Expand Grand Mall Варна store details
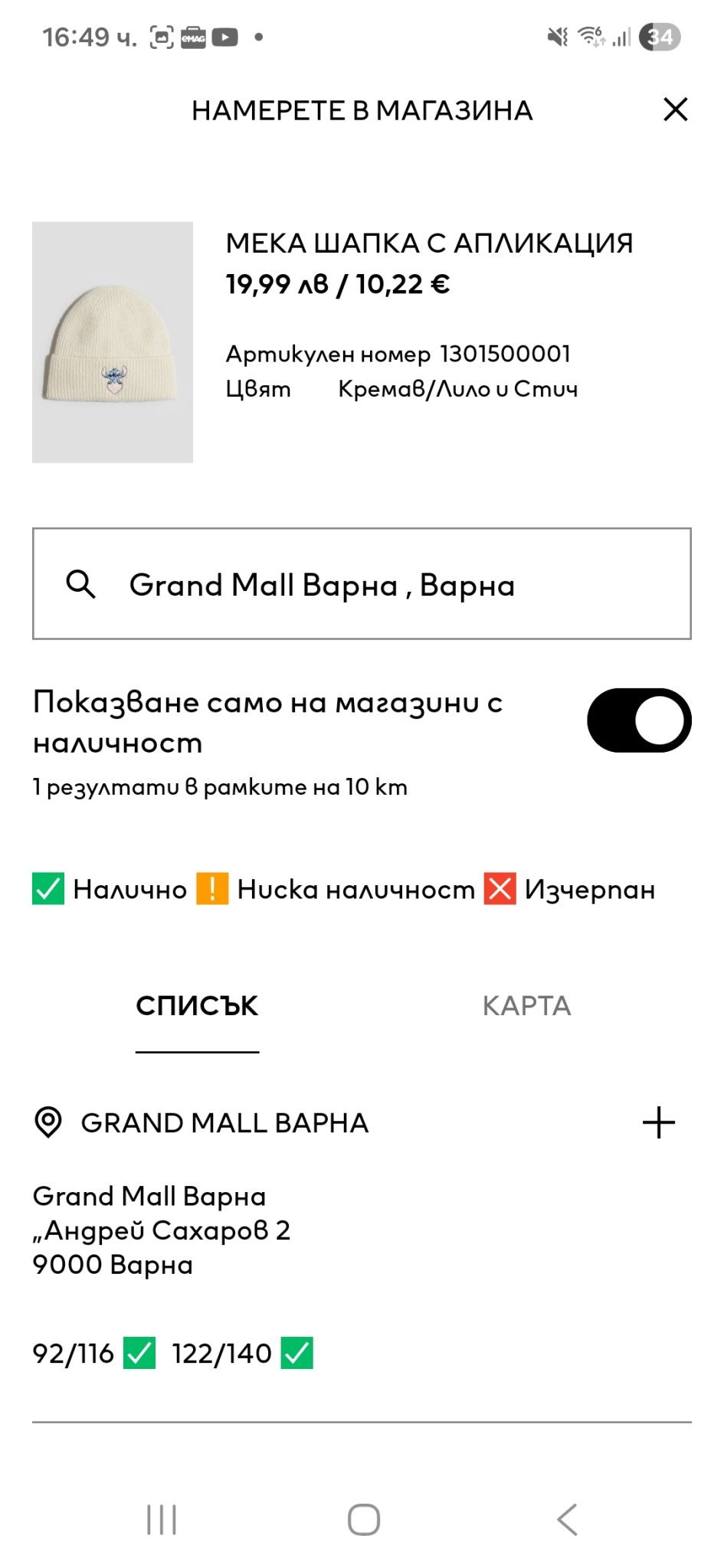Viewport: 724px width, 1568px height. coord(658,1123)
